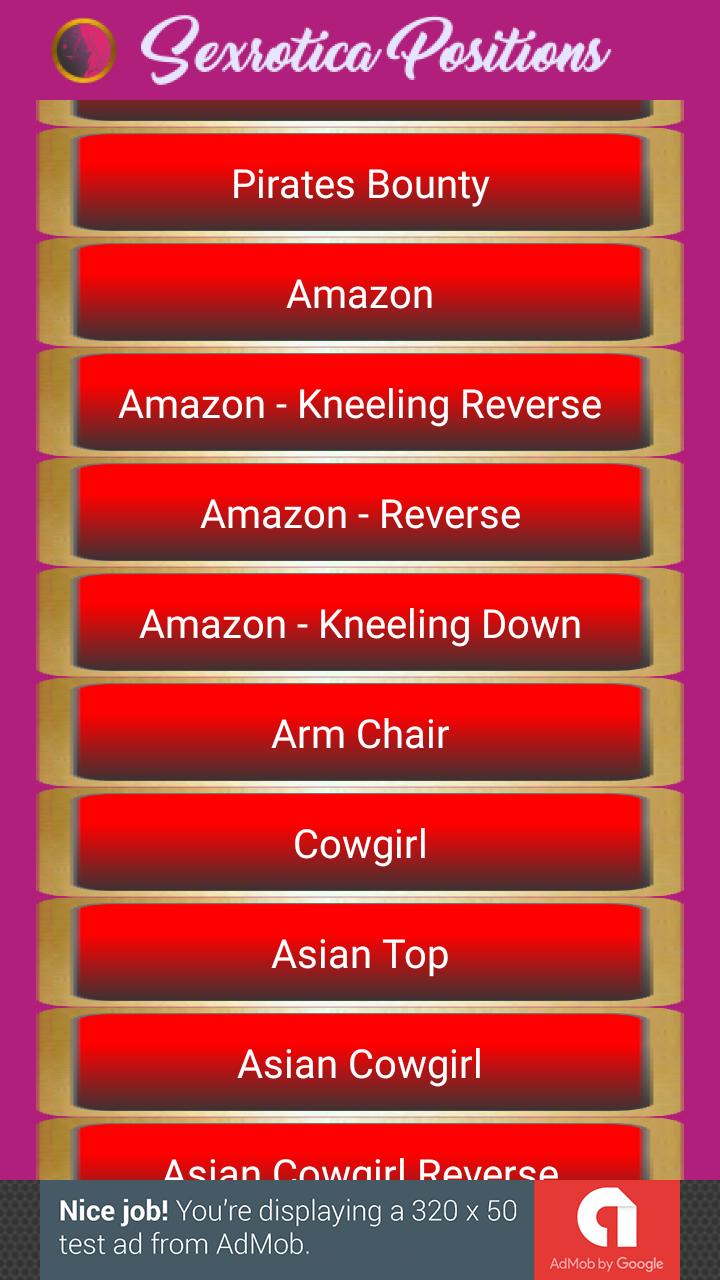The height and width of the screenshot is (1280, 720).
Task: Open the Amazon - Reverse position
Action: click(x=360, y=513)
